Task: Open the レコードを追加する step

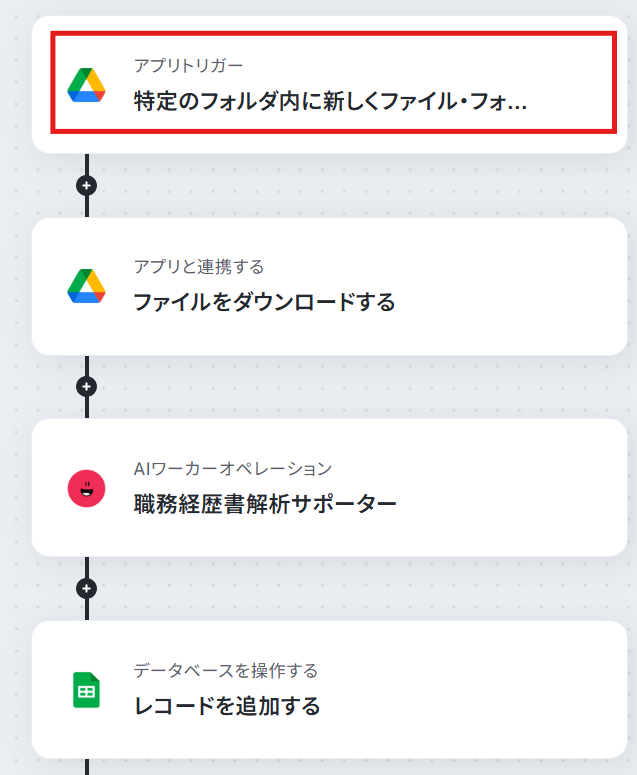Action: click(x=330, y=689)
